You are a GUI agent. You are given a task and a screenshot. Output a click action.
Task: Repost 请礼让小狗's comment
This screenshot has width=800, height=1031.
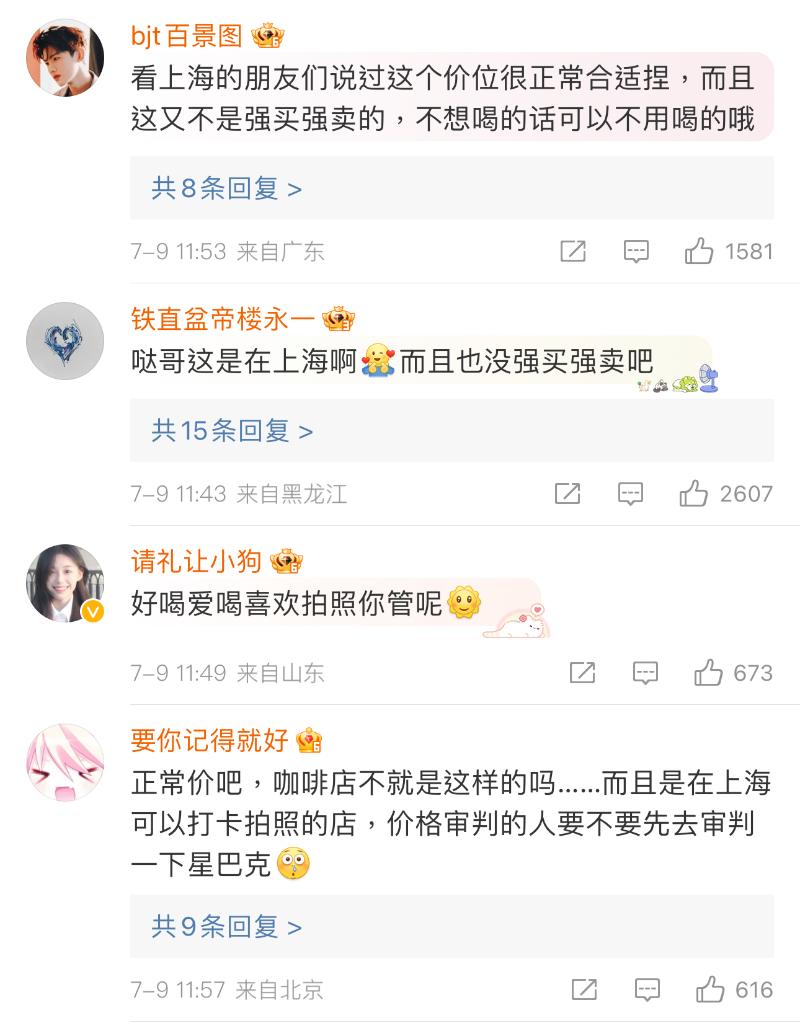(x=582, y=673)
